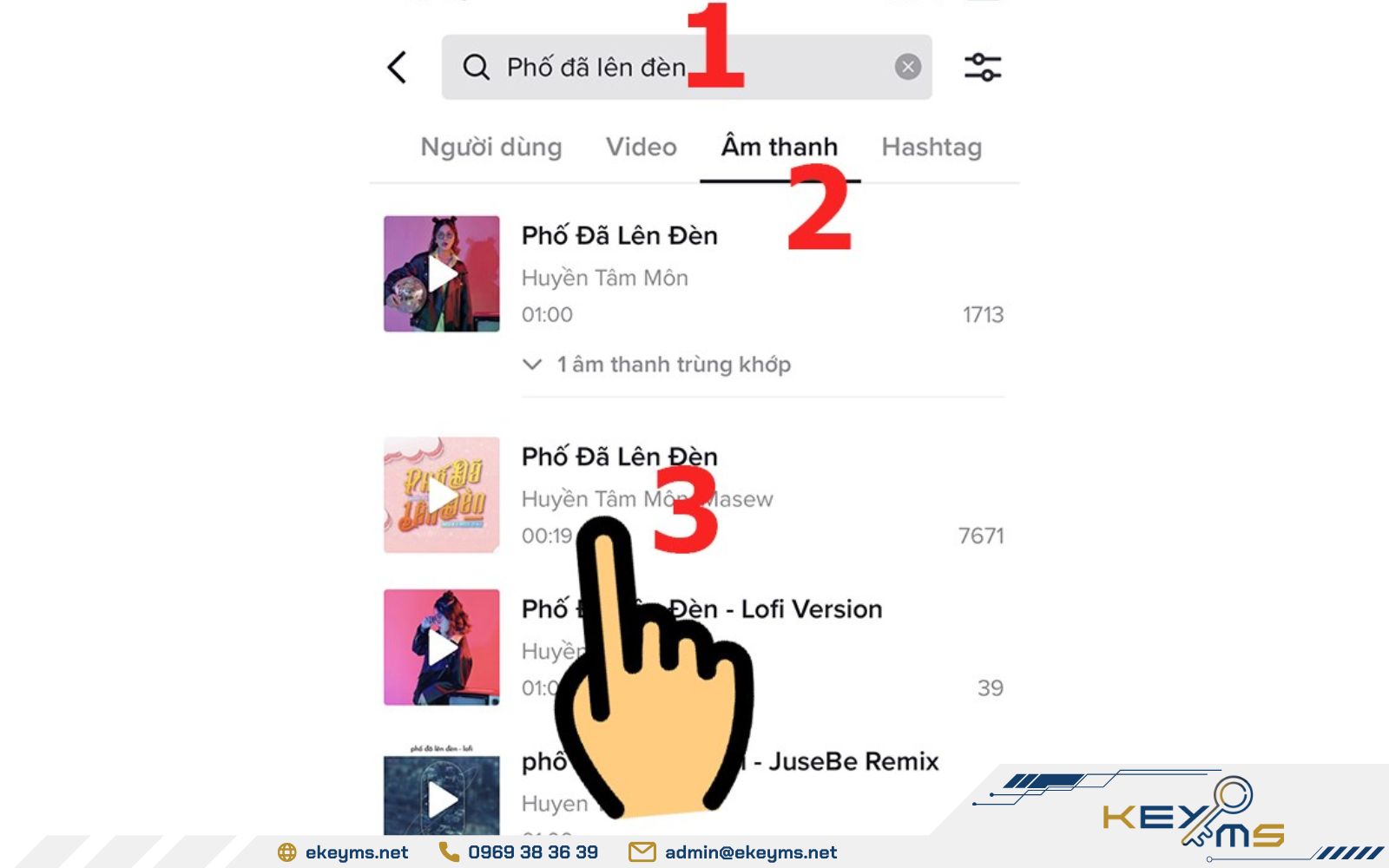The image size is (1389, 868).
Task: Switch to the Video tab
Action: 641,148
